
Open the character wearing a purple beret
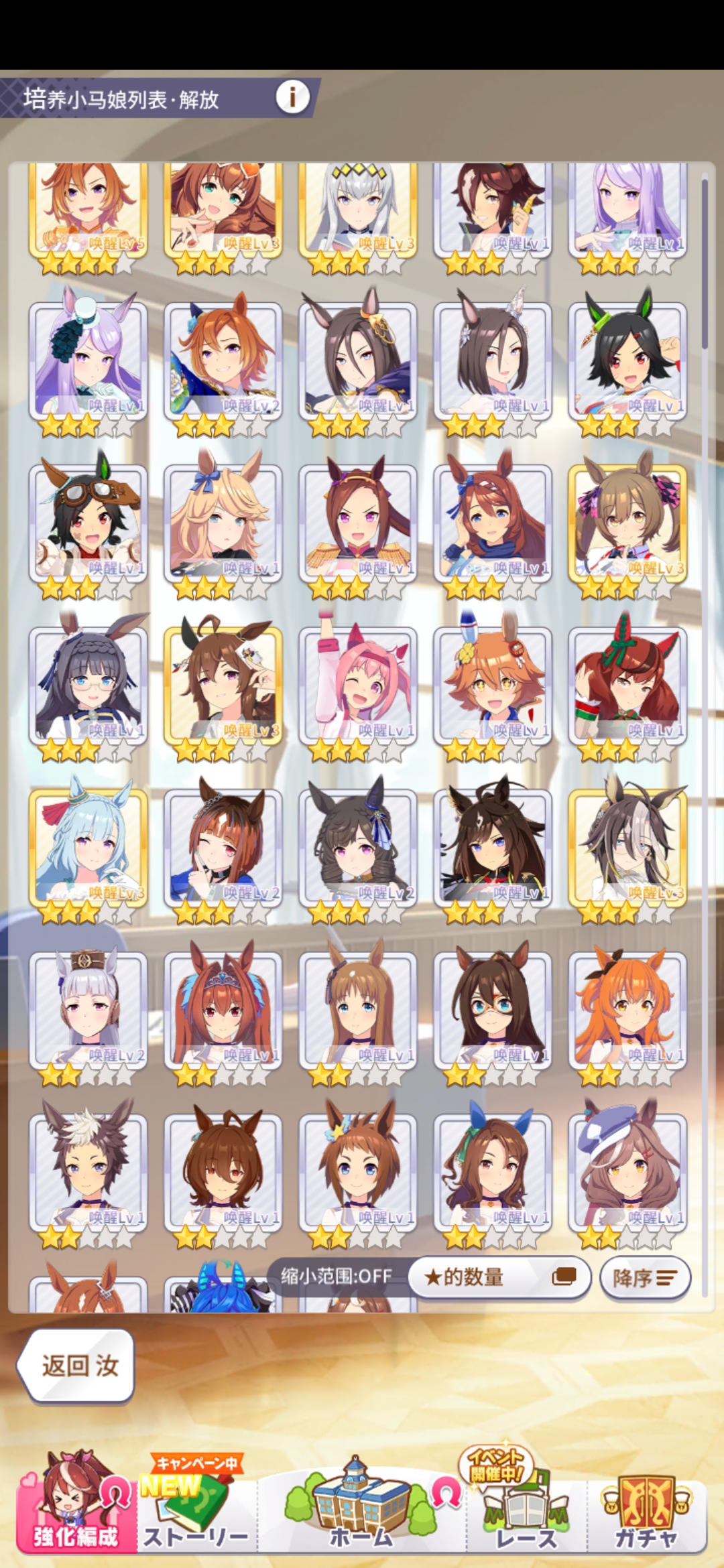[627, 1173]
